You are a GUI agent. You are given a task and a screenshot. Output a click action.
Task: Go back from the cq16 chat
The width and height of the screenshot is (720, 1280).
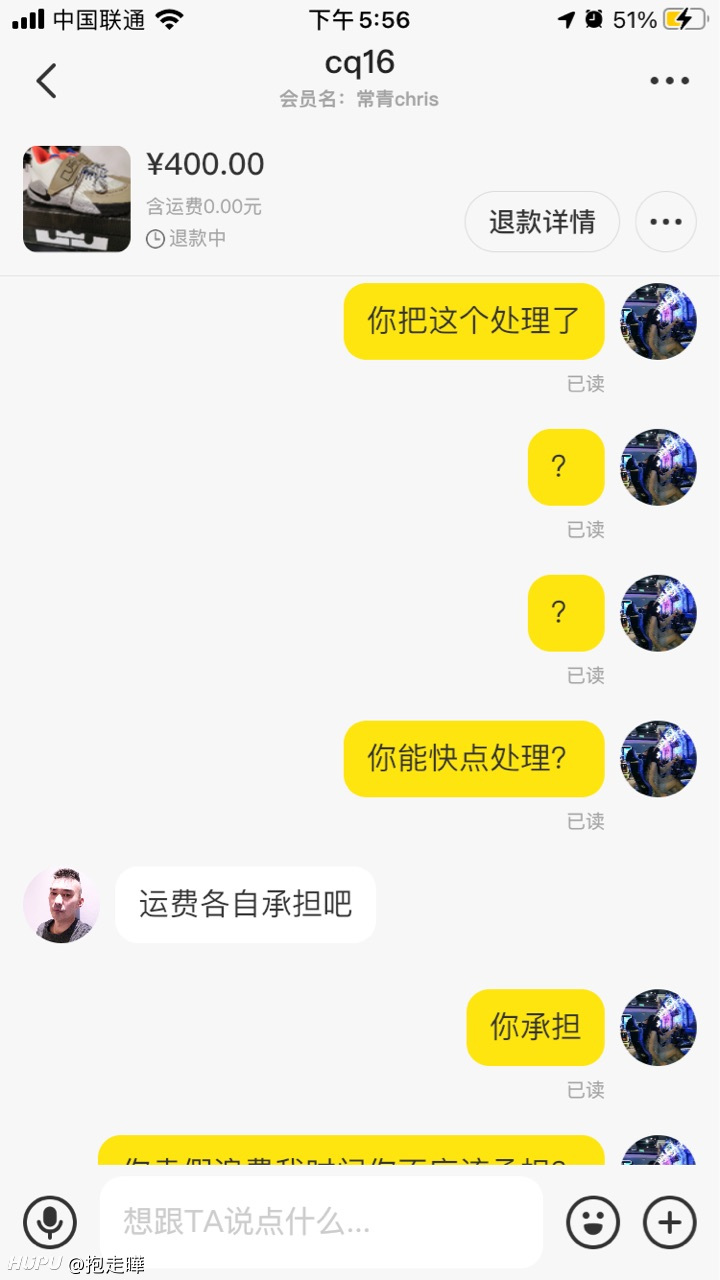click(x=46, y=81)
